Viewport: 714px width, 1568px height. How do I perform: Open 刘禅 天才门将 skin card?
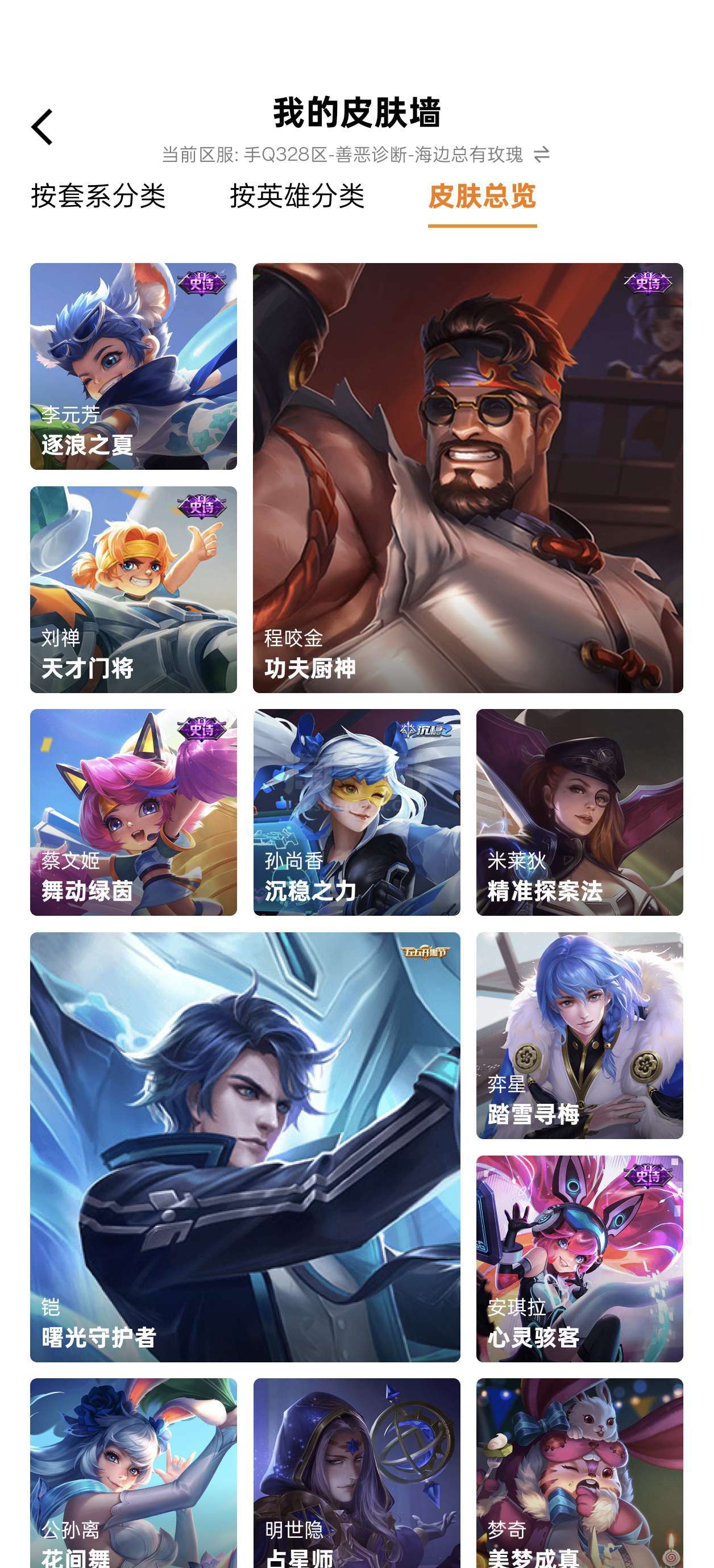click(134, 589)
